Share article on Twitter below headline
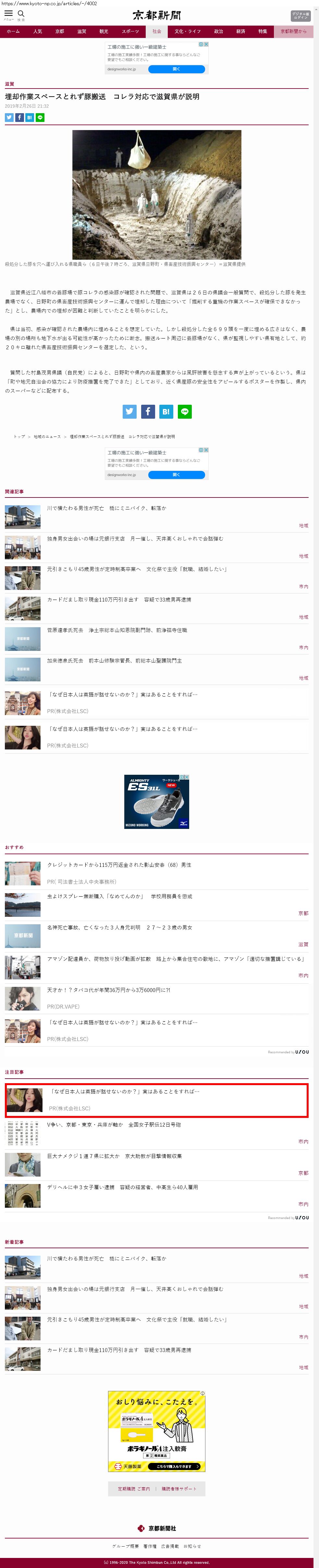 [9, 117]
